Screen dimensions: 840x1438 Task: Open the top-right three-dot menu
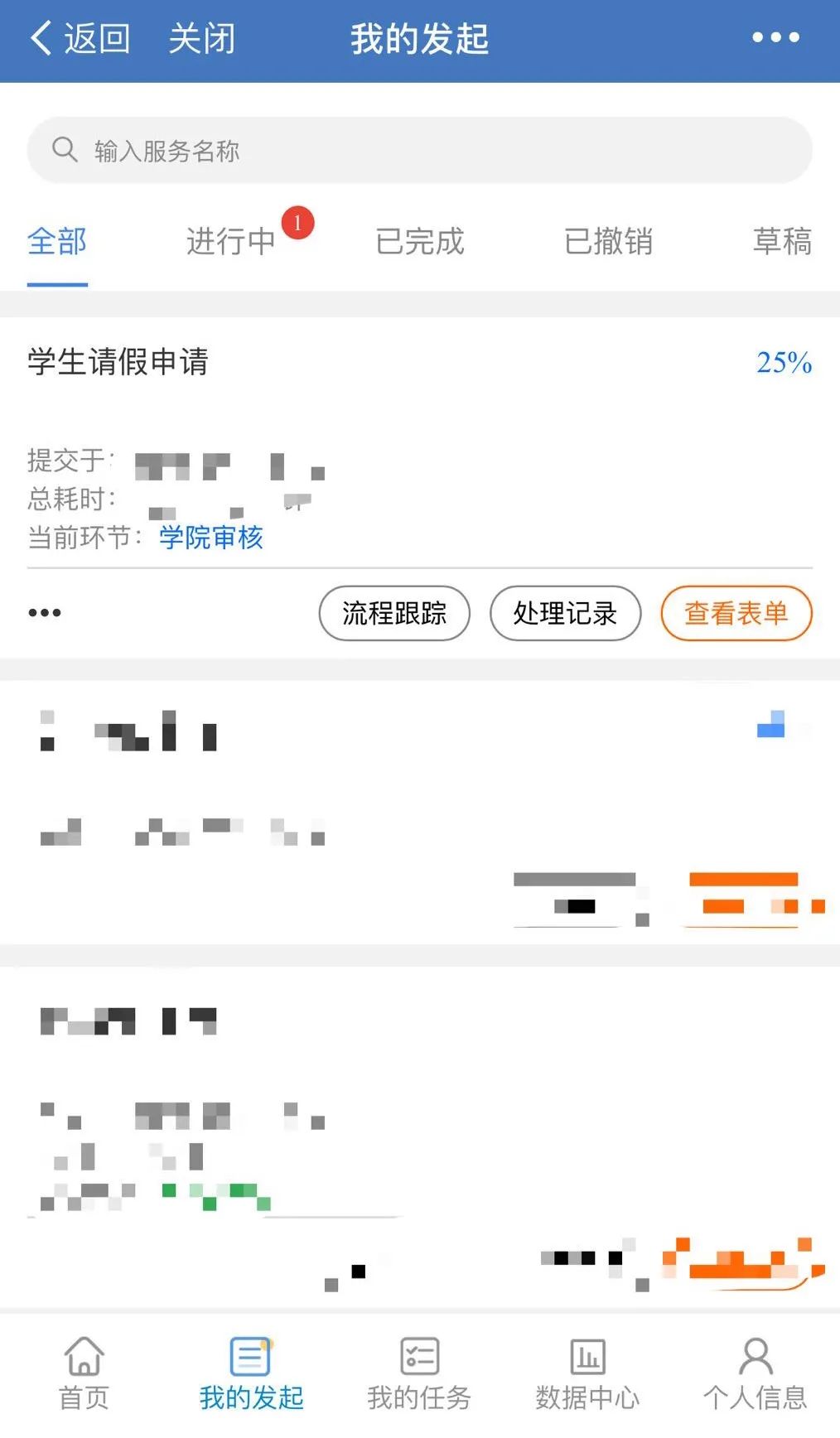775,37
